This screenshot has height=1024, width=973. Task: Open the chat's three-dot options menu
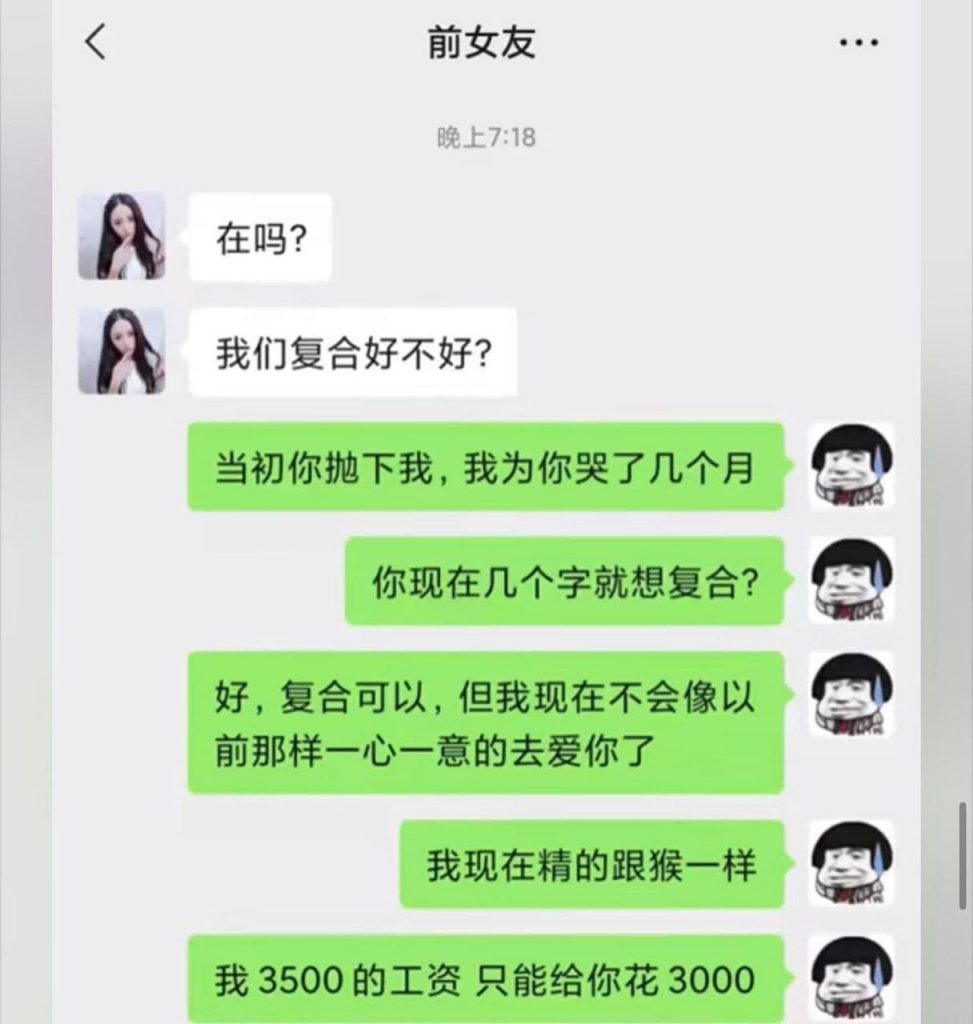[x=857, y=44]
